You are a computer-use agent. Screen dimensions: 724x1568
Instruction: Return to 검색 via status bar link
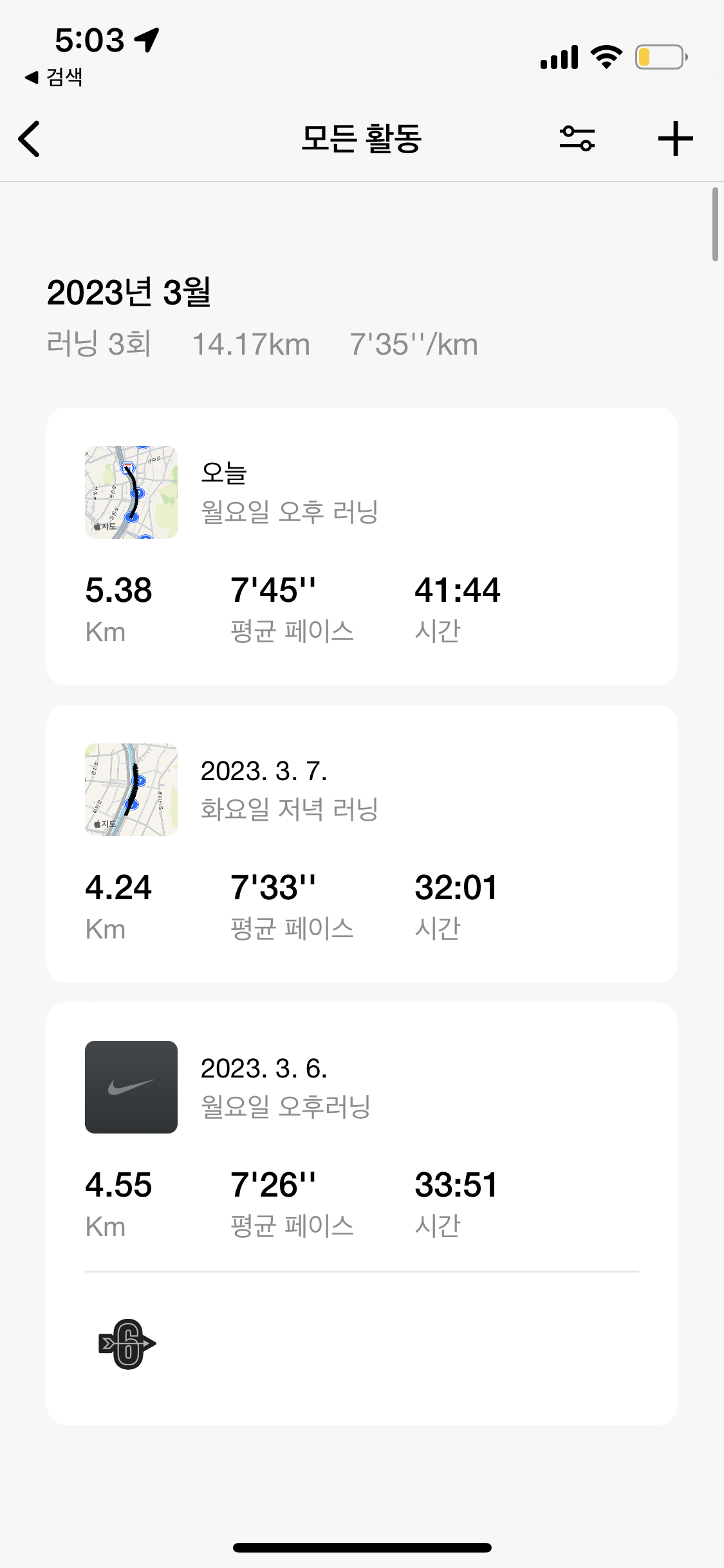[x=54, y=77]
